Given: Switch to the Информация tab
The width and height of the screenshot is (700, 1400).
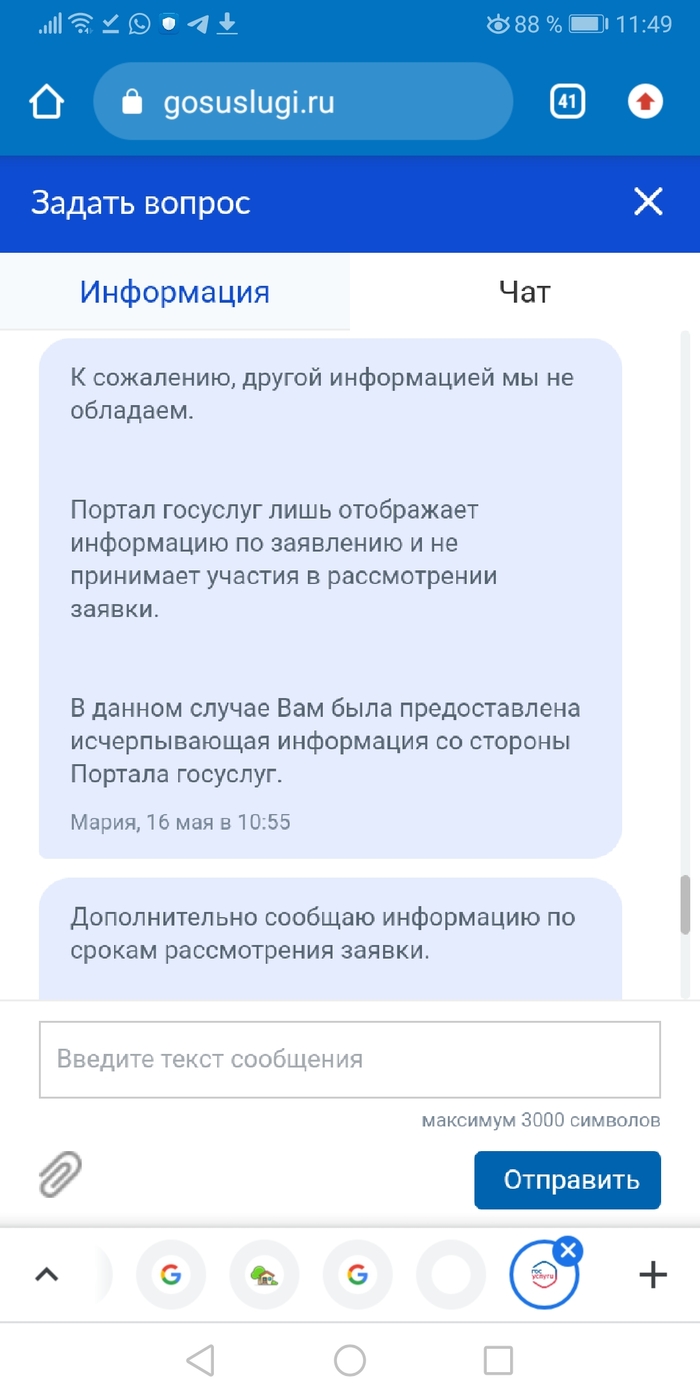Looking at the screenshot, I should pos(175,292).
